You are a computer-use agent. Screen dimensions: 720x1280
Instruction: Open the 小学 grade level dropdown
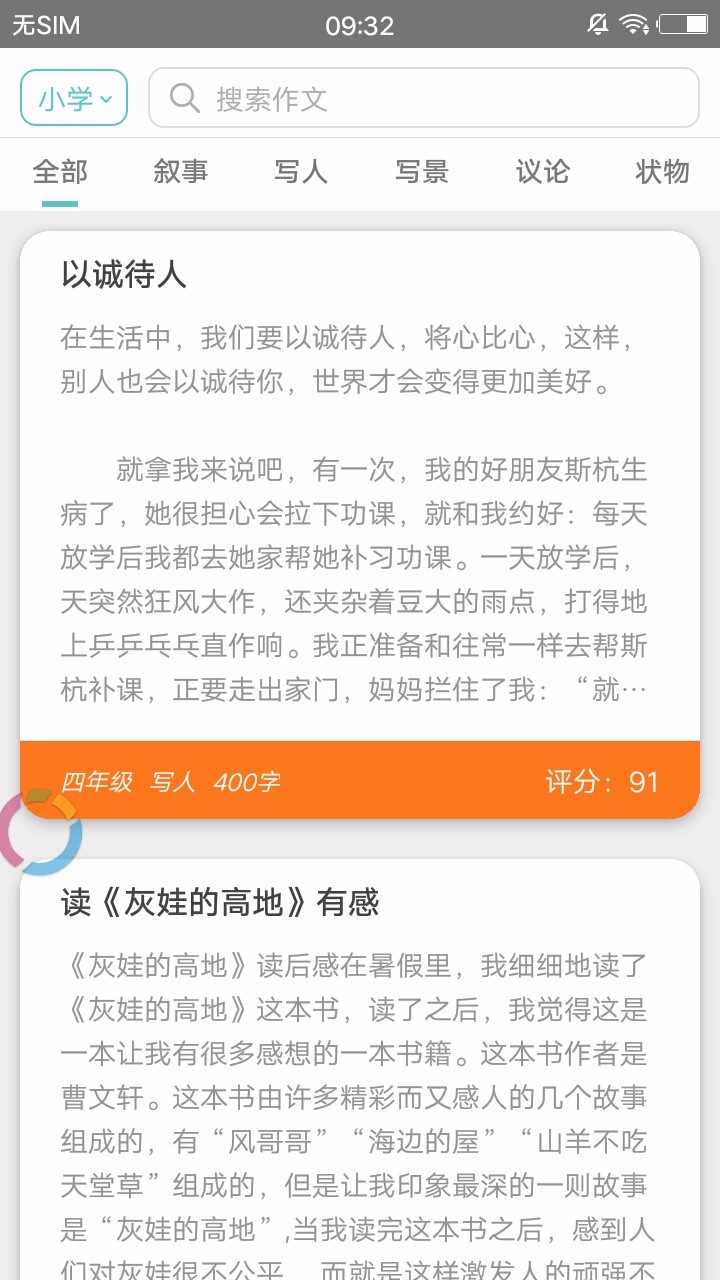pyautogui.click(x=74, y=98)
